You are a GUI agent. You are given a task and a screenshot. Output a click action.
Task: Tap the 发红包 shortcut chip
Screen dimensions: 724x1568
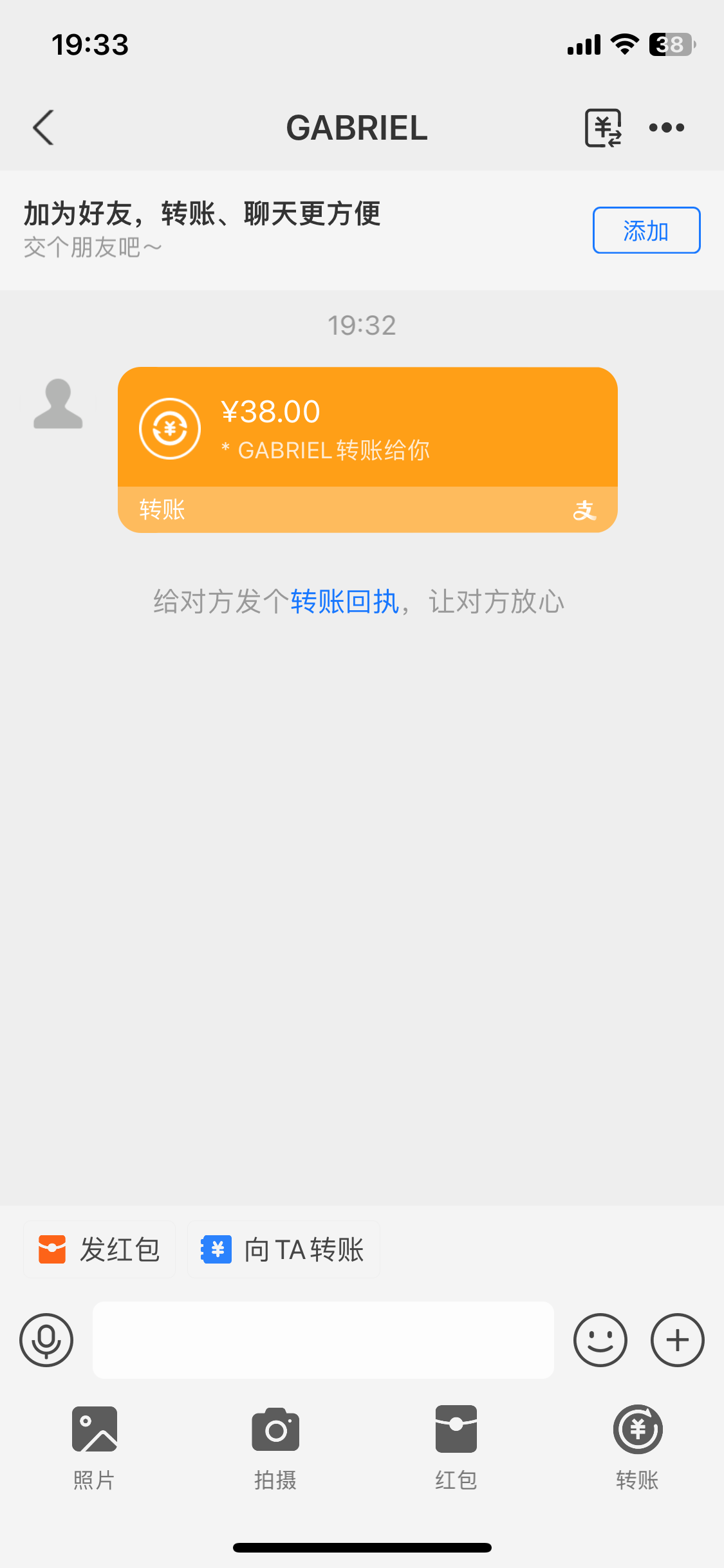coord(100,1249)
